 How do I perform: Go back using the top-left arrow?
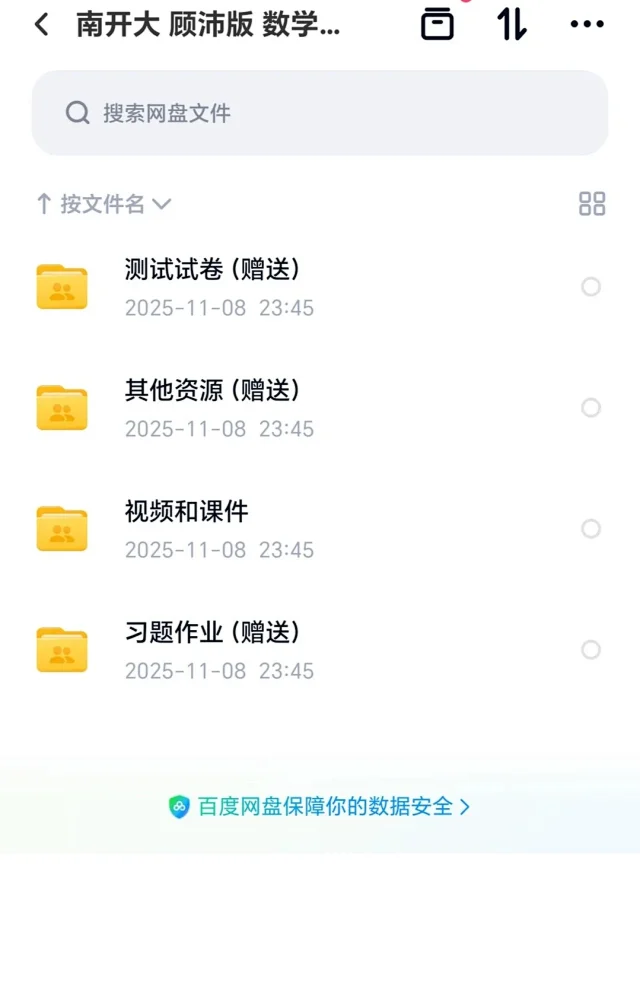pos(41,25)
